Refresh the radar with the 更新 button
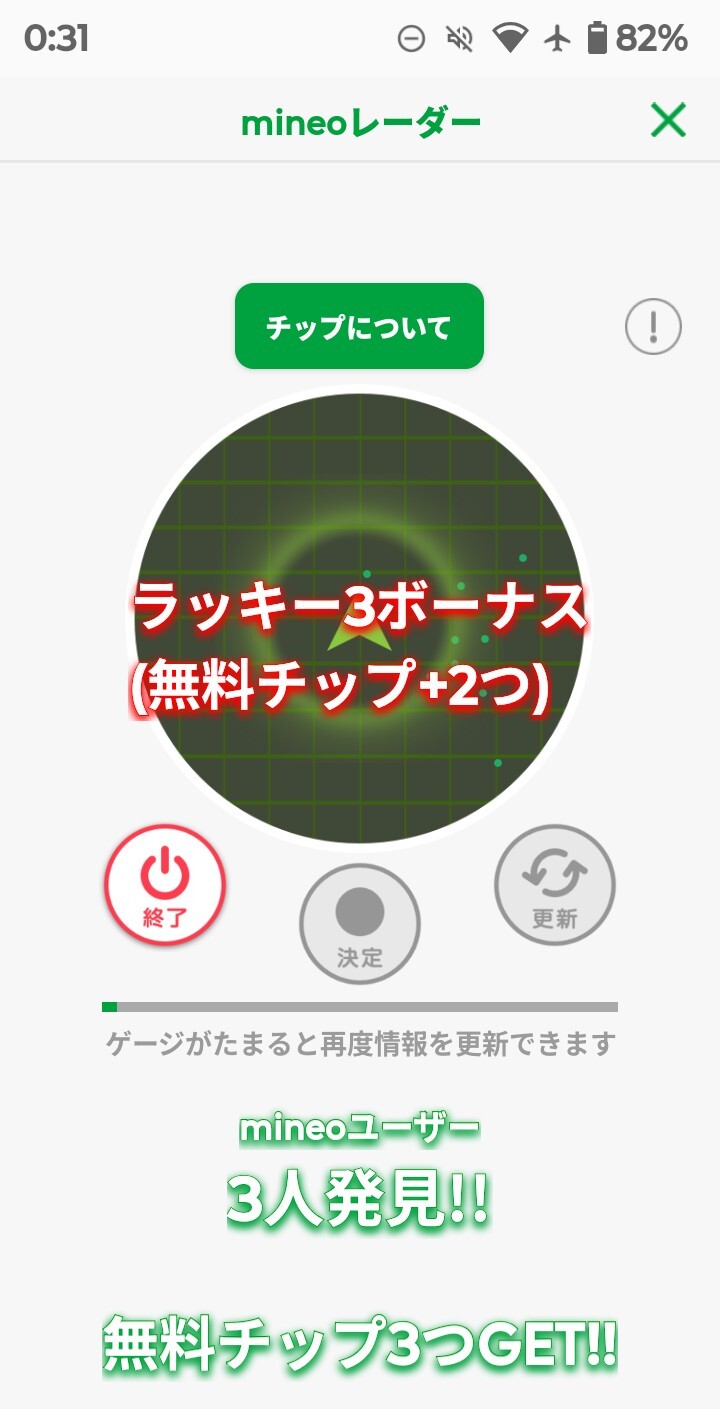The width and height of the screenshot is (720, 1409). point(555,885)
